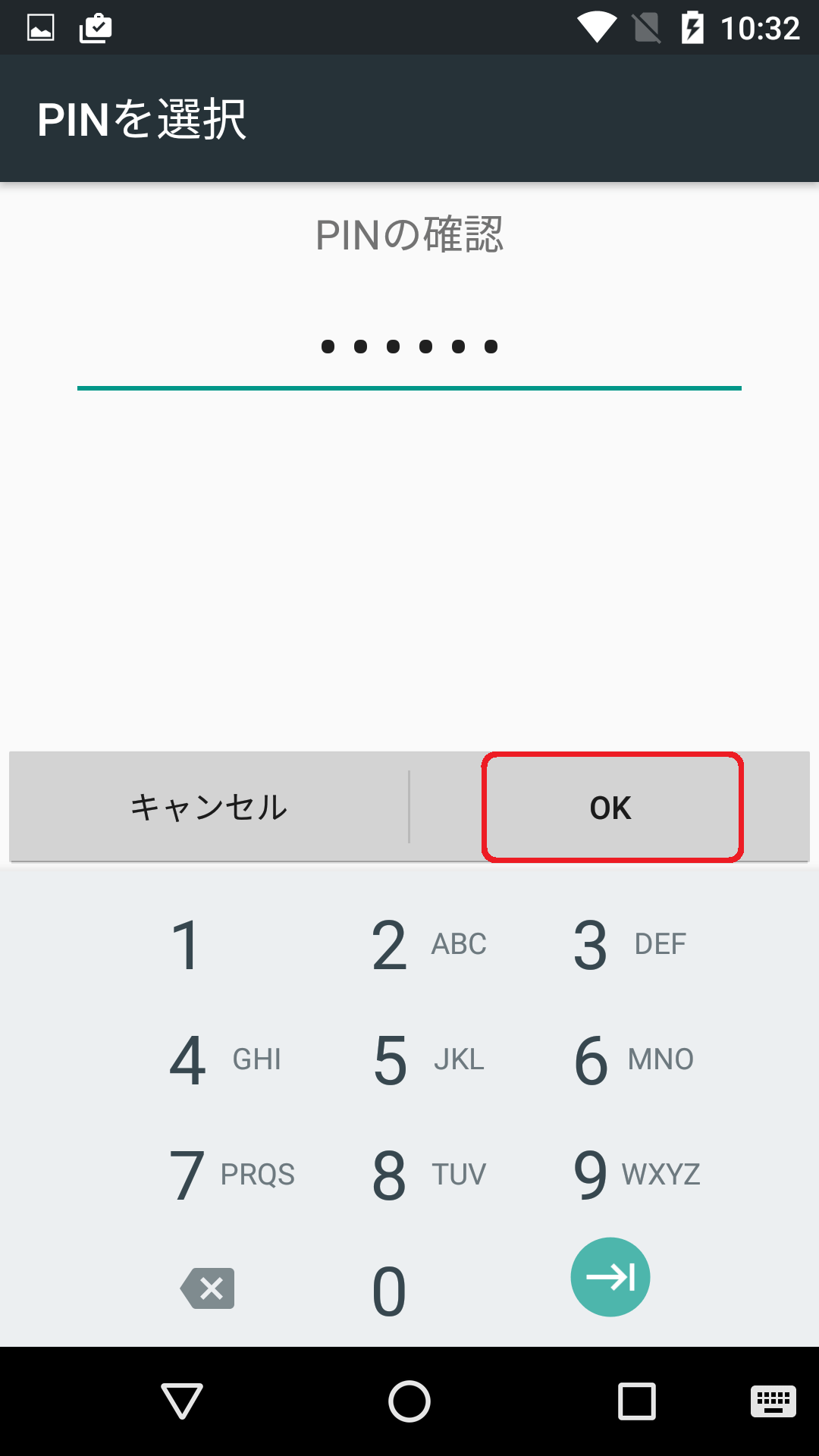Go back using navigation bar
The height and width of the screenshot is (1456, 819).
[x=182, y=1401]
